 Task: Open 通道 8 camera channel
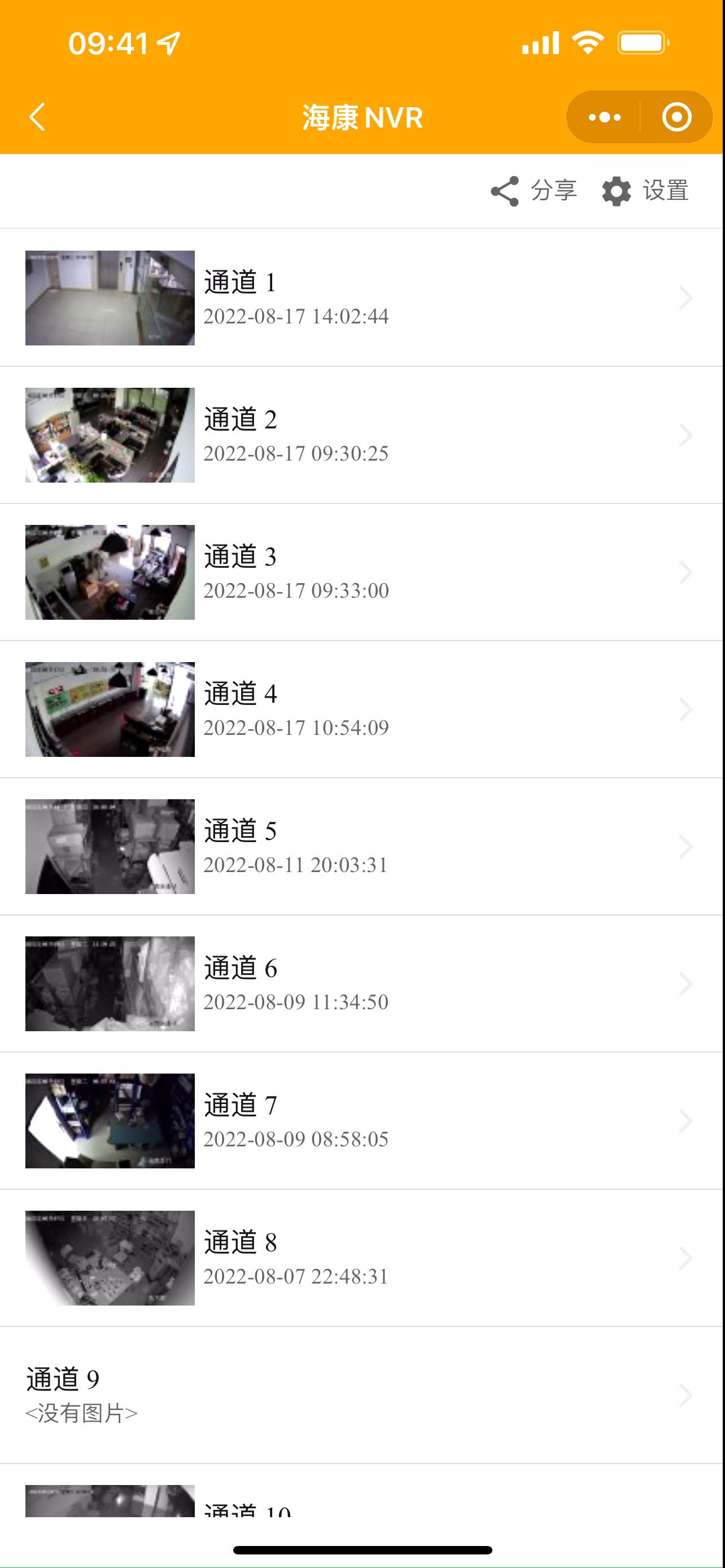point(361,1258)
